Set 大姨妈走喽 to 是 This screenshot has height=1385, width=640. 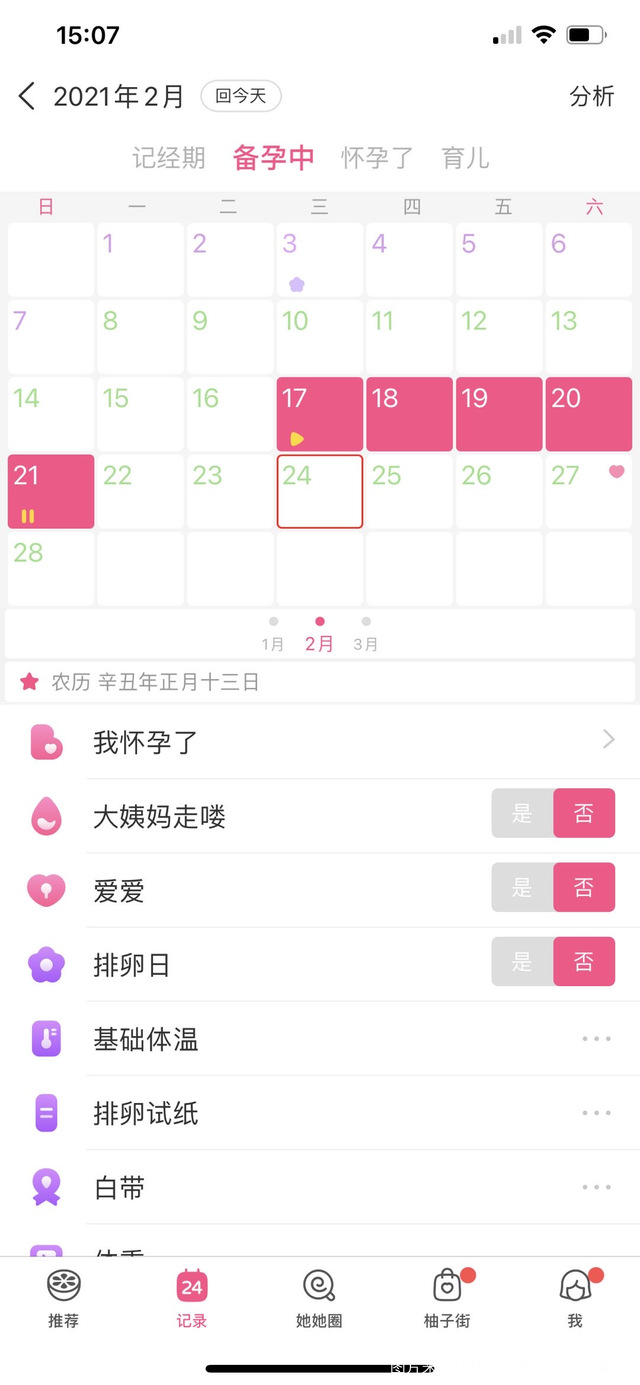pyautogui.click(x=522, y=814)
